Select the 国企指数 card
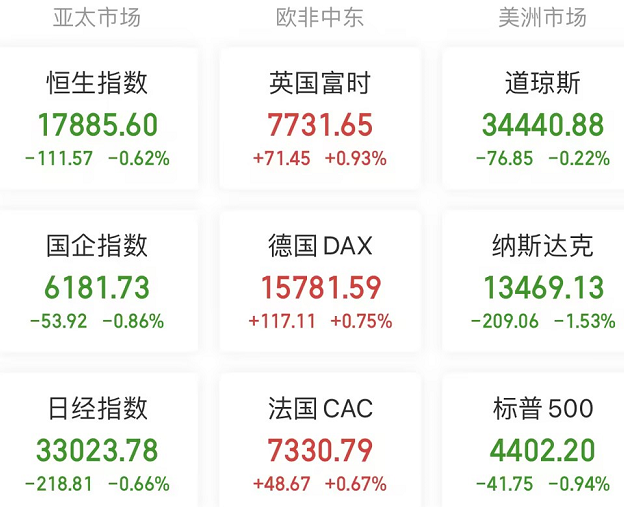Viewport: 624px width, 507px height. (x=98, y=280)
